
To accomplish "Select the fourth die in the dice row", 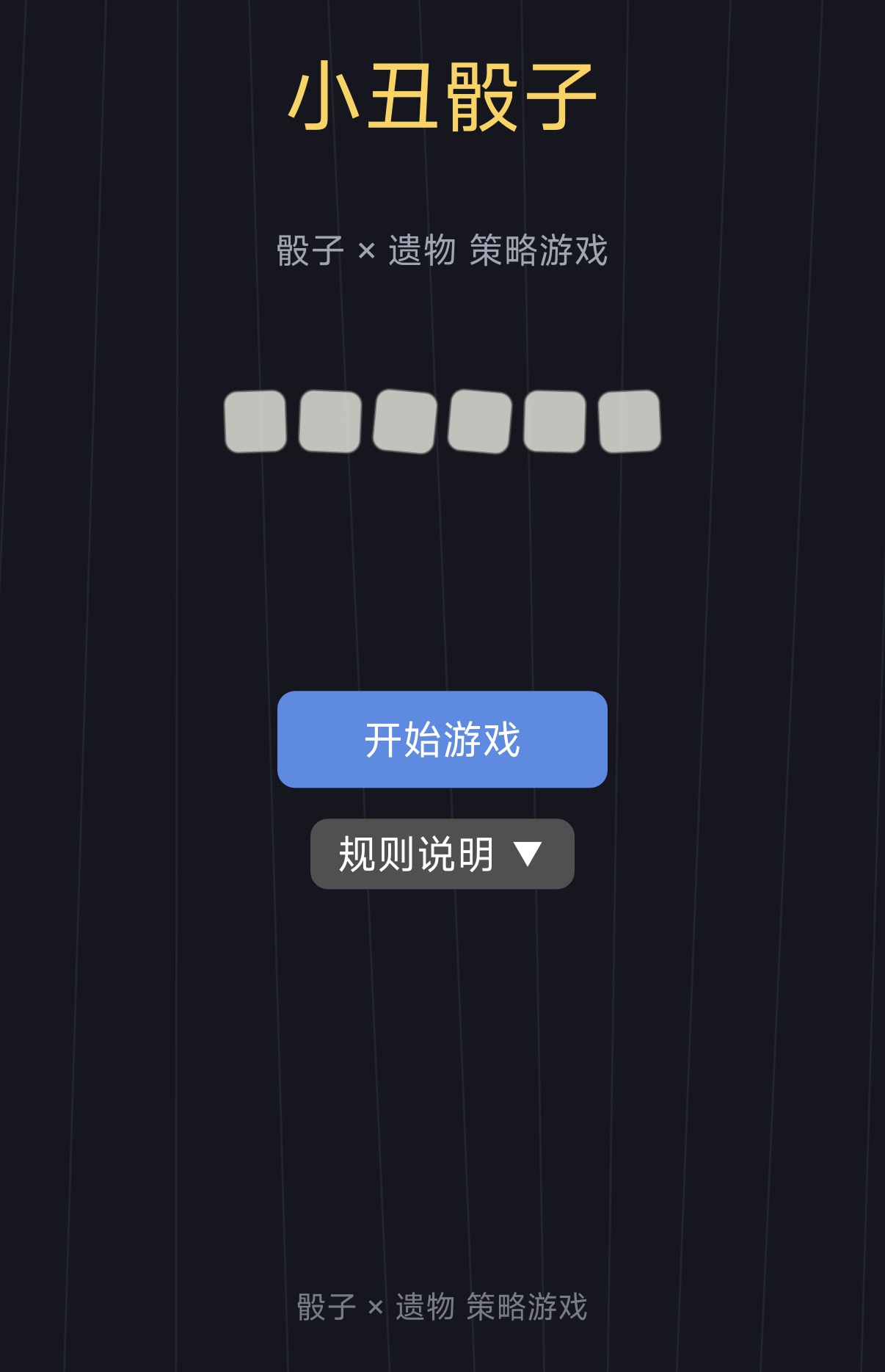I will (478, 421).
